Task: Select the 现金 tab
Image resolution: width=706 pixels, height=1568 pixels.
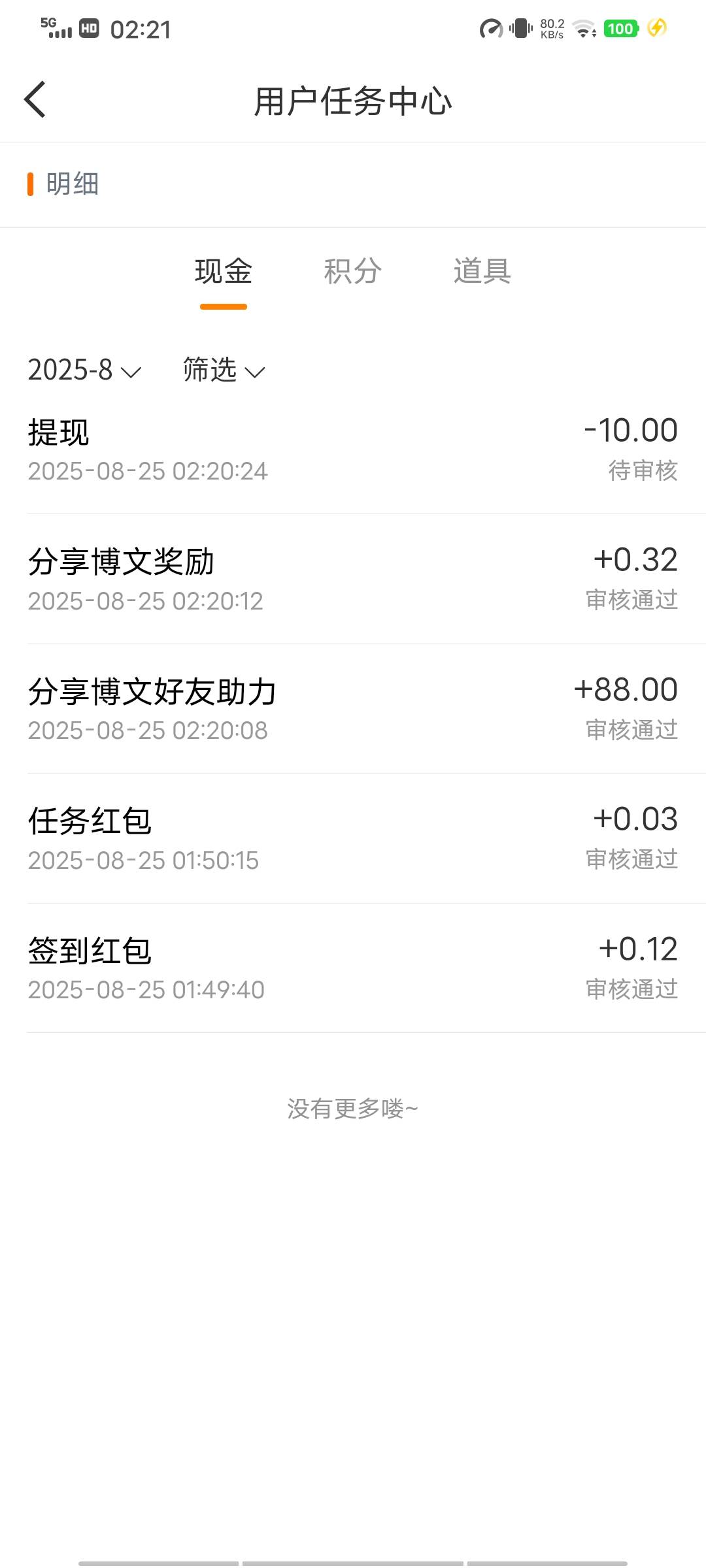Action: tap(224, 271)
